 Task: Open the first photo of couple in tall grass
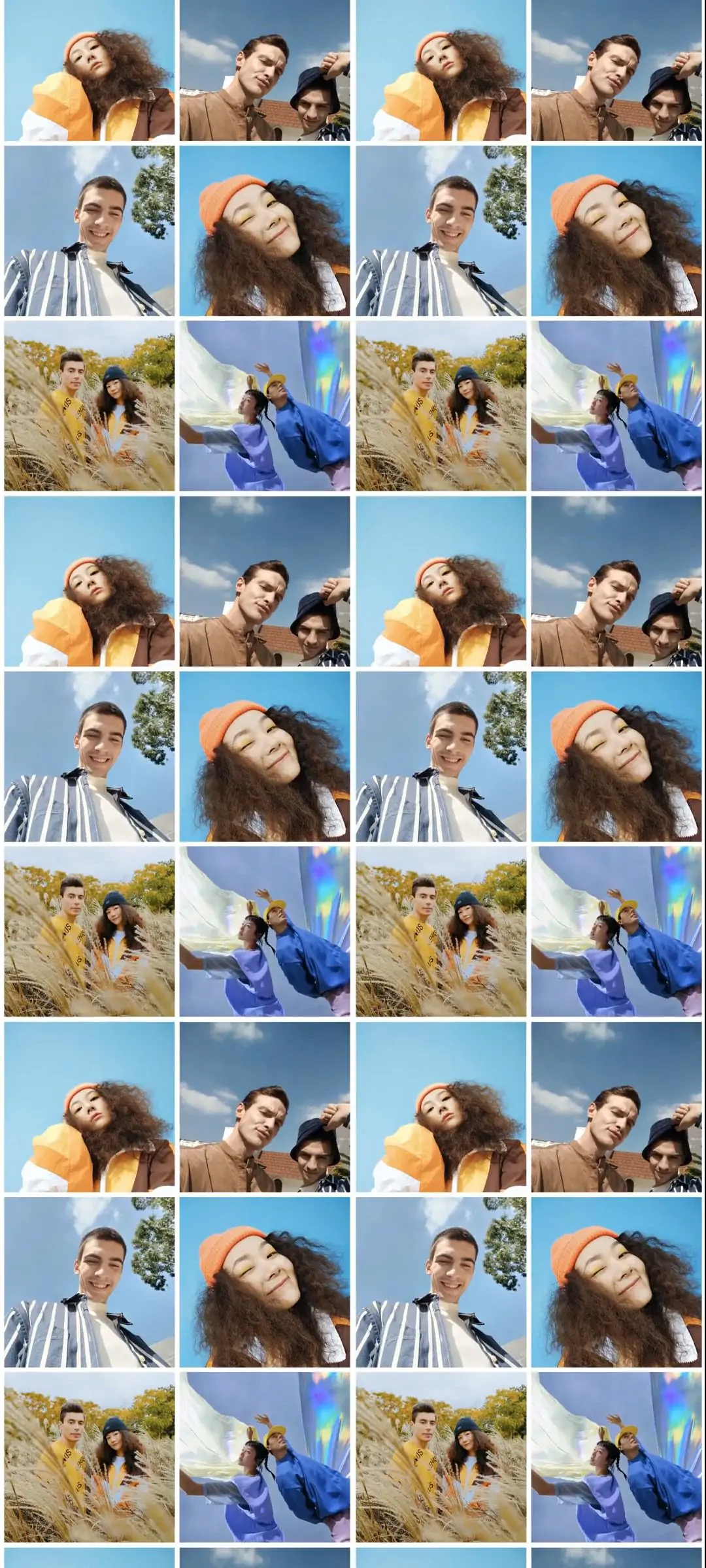tap(90, 406)
